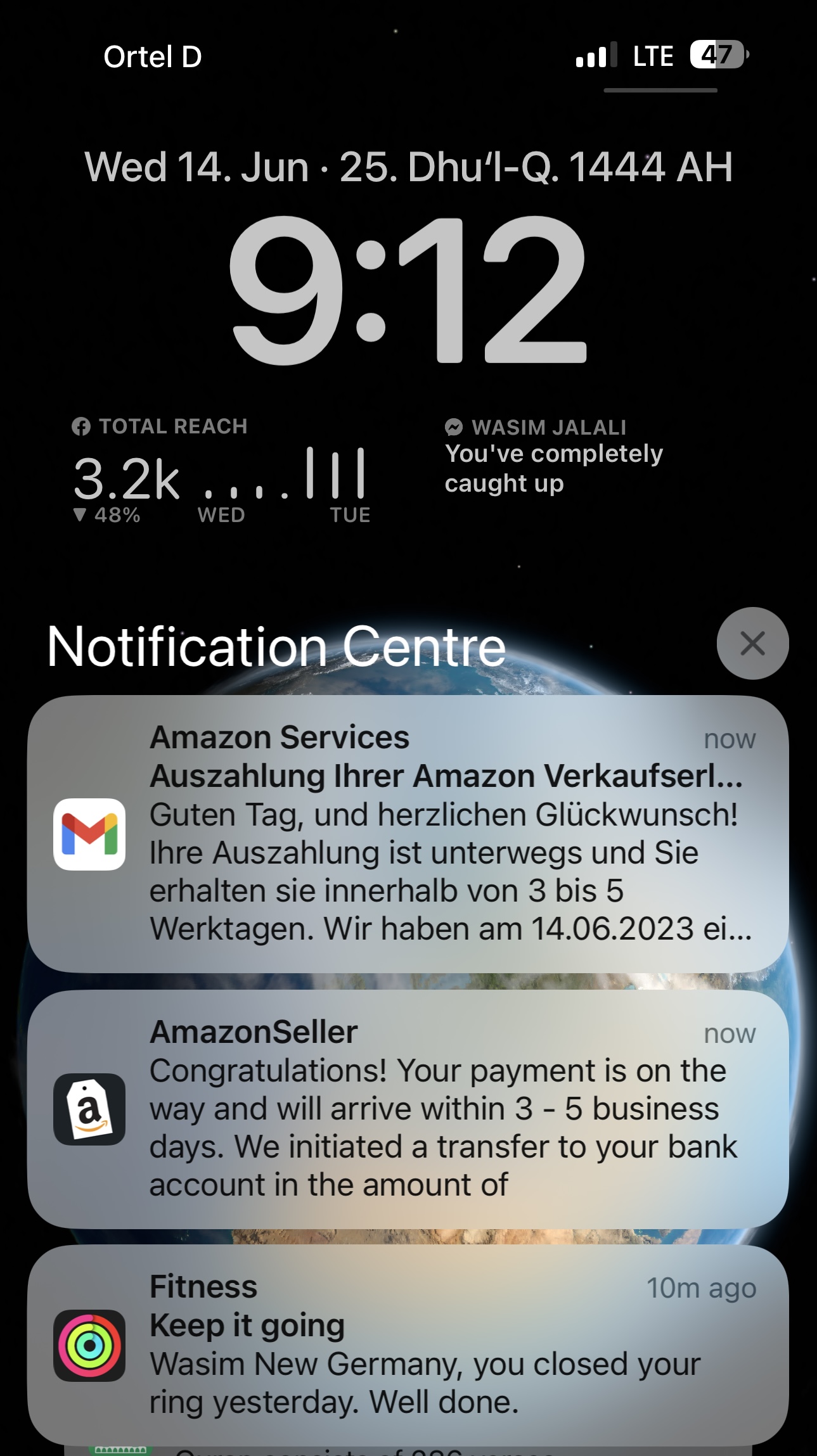
Task: Tap the date line above the clock
Action: (409, 167)
